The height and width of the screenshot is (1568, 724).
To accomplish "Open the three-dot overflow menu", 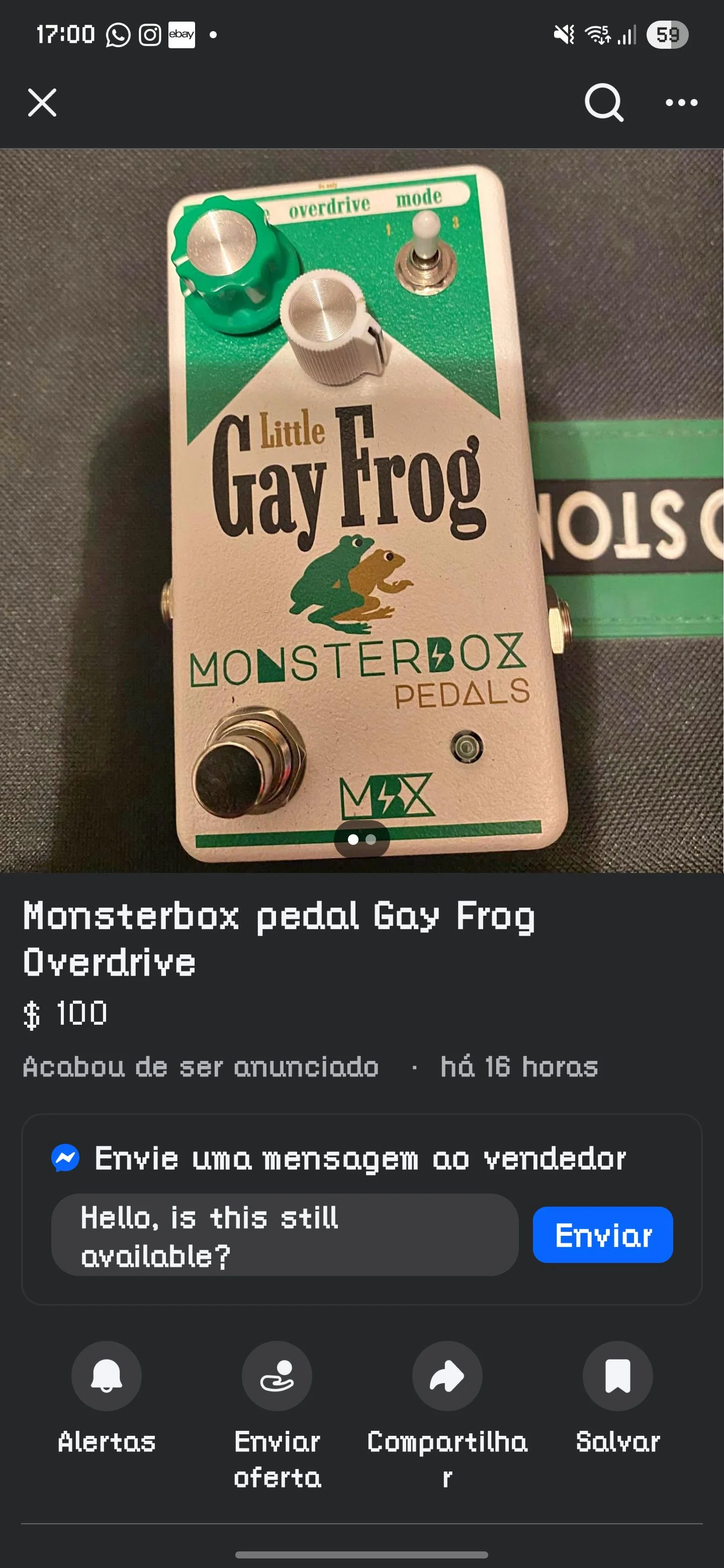I will 681,102.
